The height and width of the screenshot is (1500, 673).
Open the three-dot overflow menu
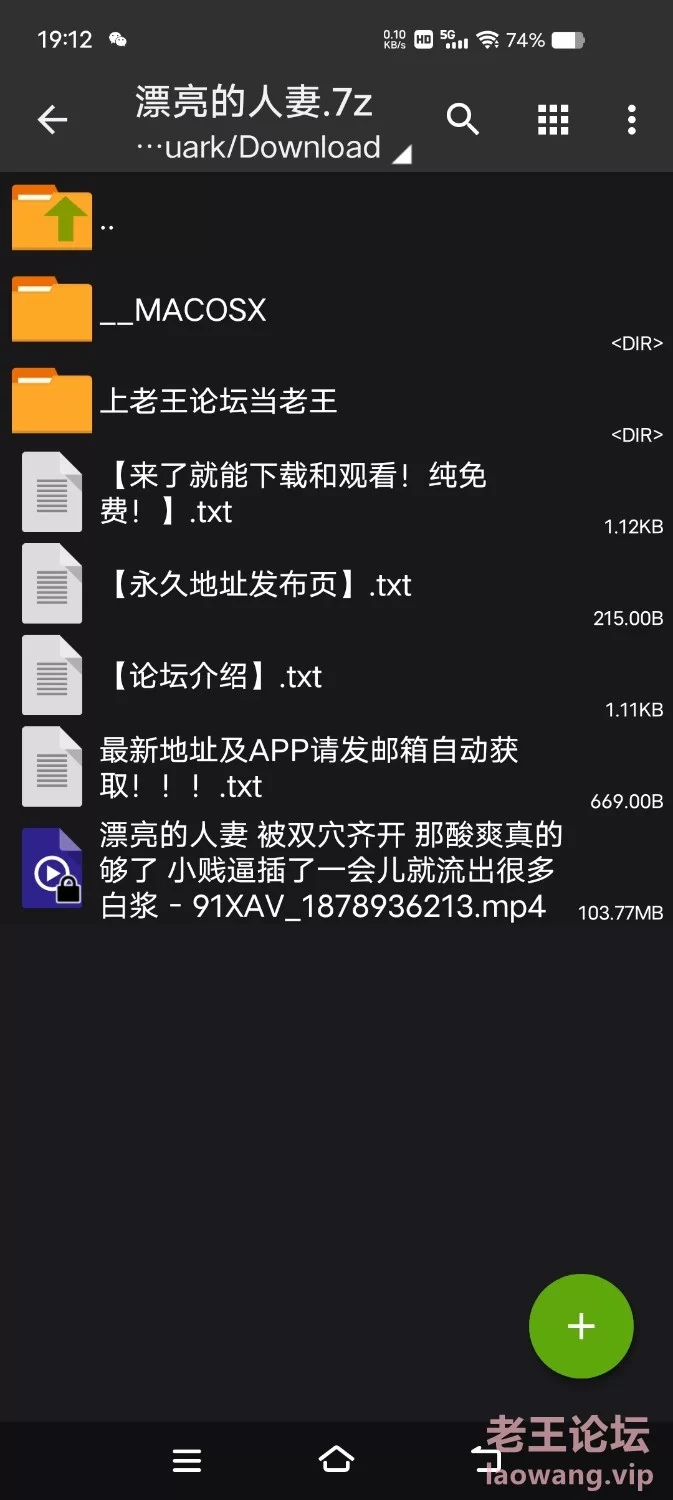631,119
